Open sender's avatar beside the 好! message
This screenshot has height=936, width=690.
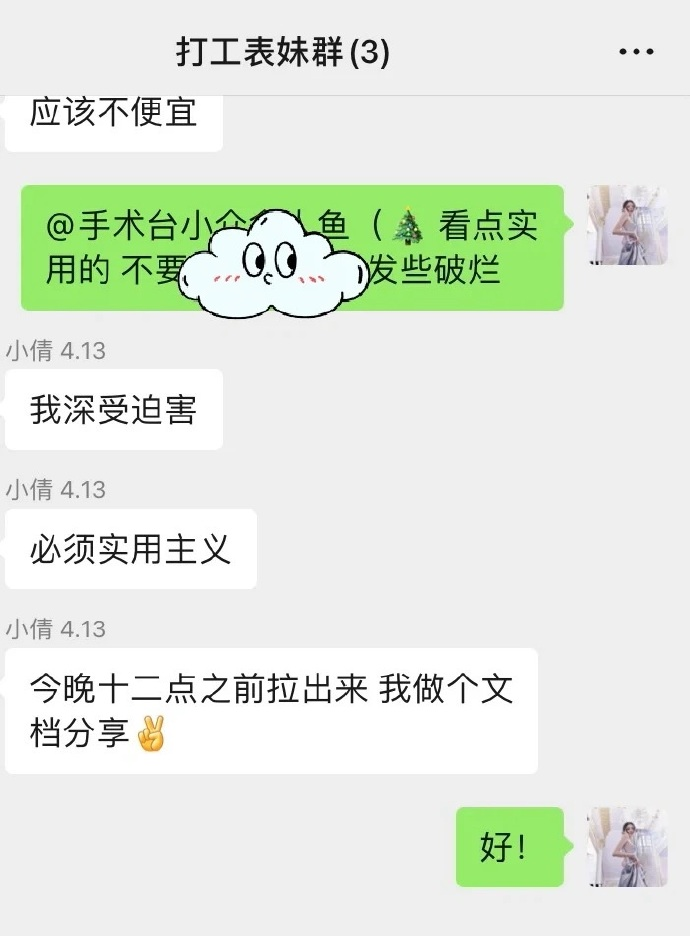click(627, 847)
